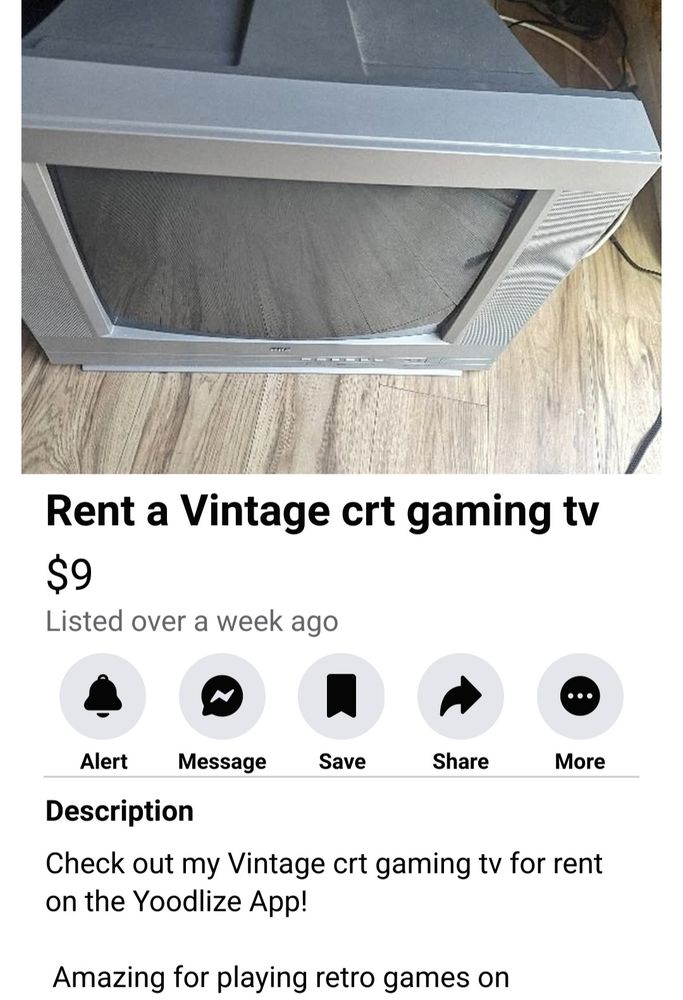Set an alert for this listing
The image size is (683, 1000).
tap(103, 696)
